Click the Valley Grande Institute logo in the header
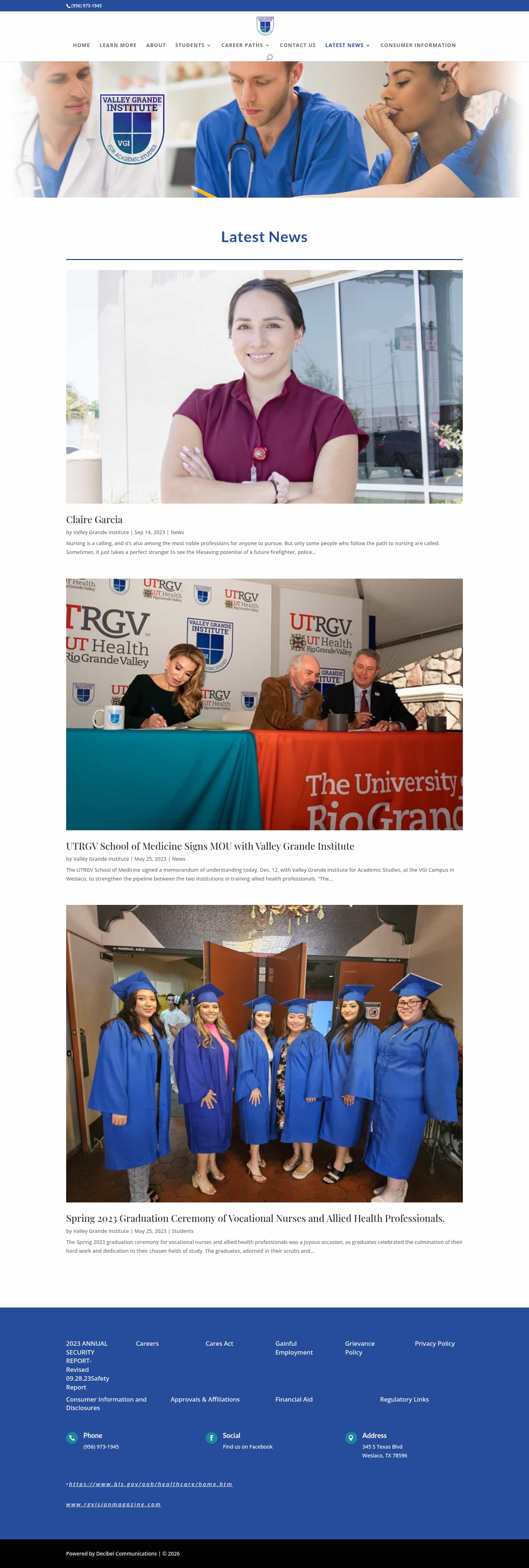This screenshot has height=1568, width=529. click(264, 26)
